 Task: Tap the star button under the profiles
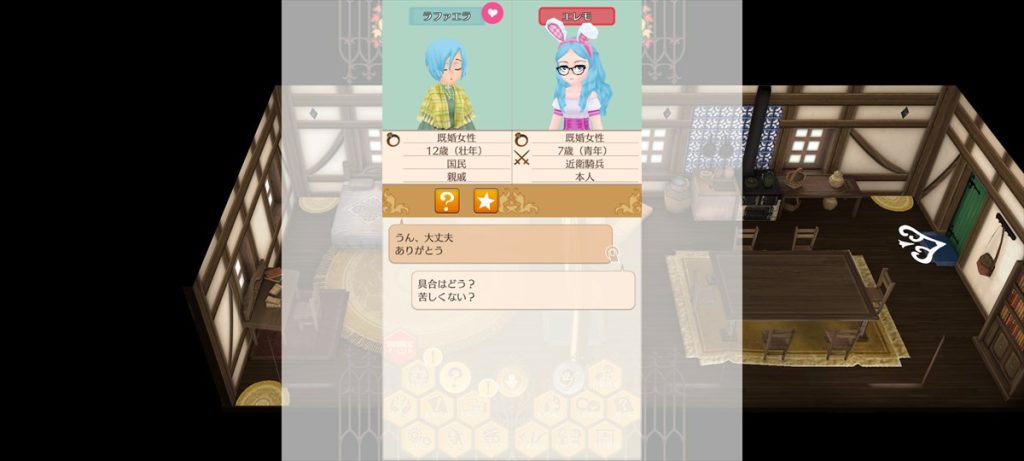[485, 201]
